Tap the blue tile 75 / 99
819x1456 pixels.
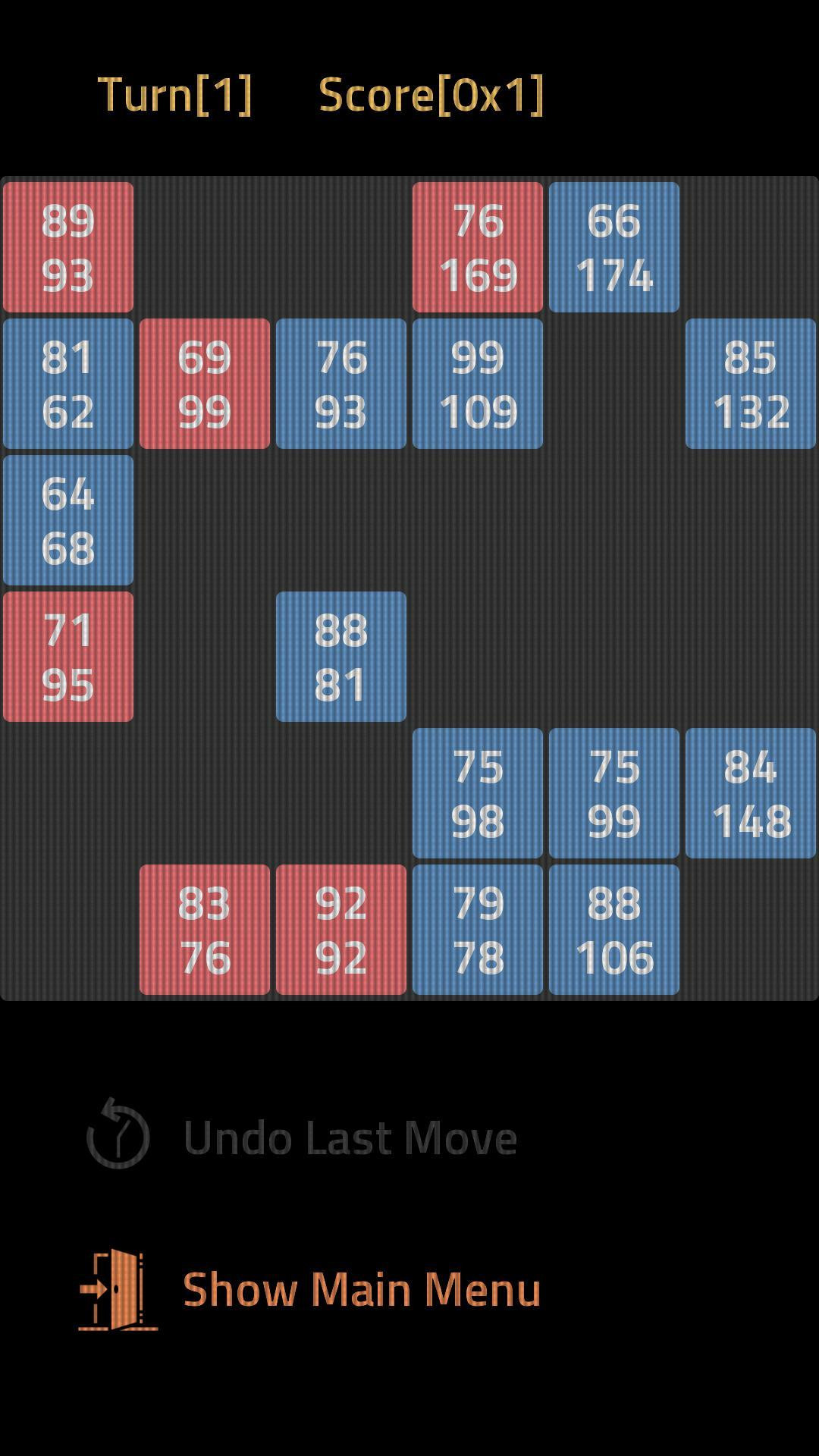coord(614,793)
